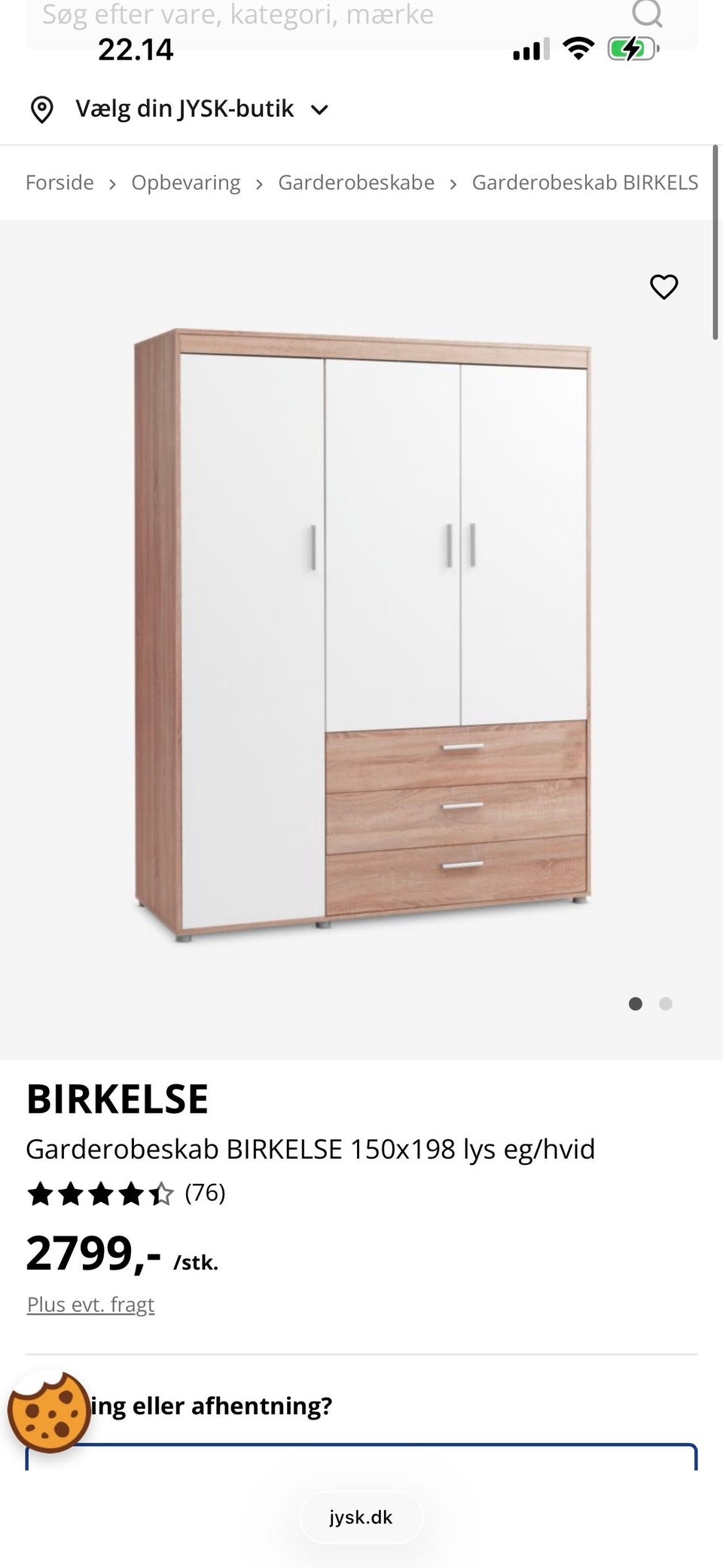Viewport: 723px width, 1568px height.
Task: Expand the breadcrumb item Garderobeskab BIRKELS
Action: pos(584,182)
